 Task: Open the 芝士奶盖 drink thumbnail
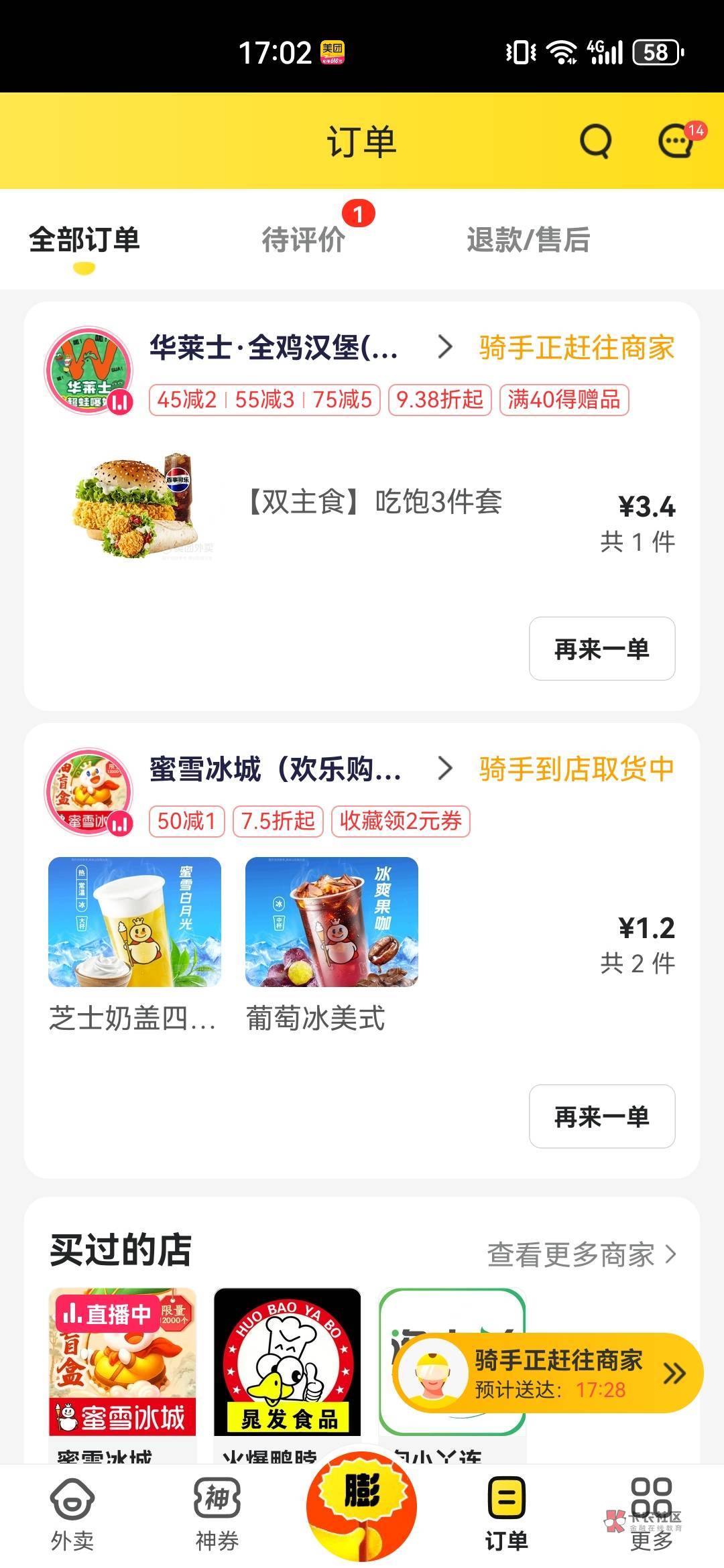pos(134,922)
